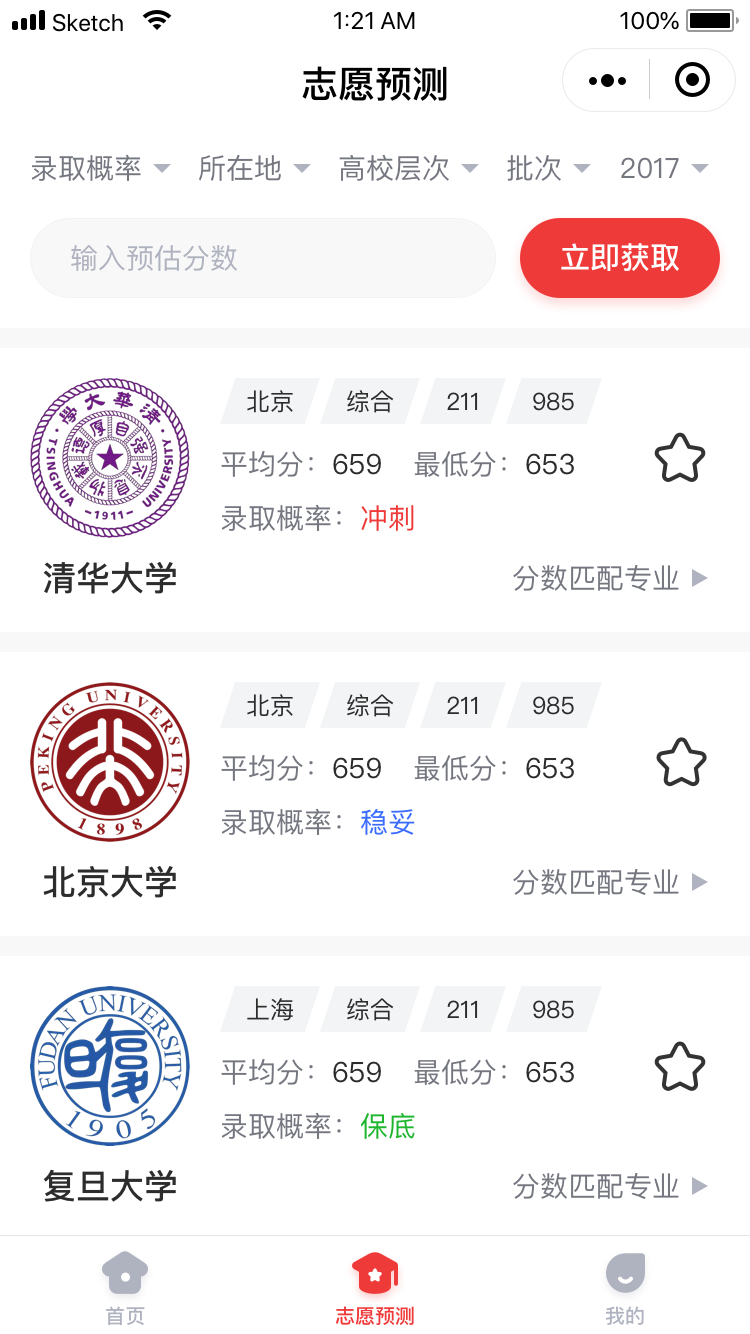Go to the 我的 tab
Viewport: 750px width, 1334px height.
tap(625, 1288)
